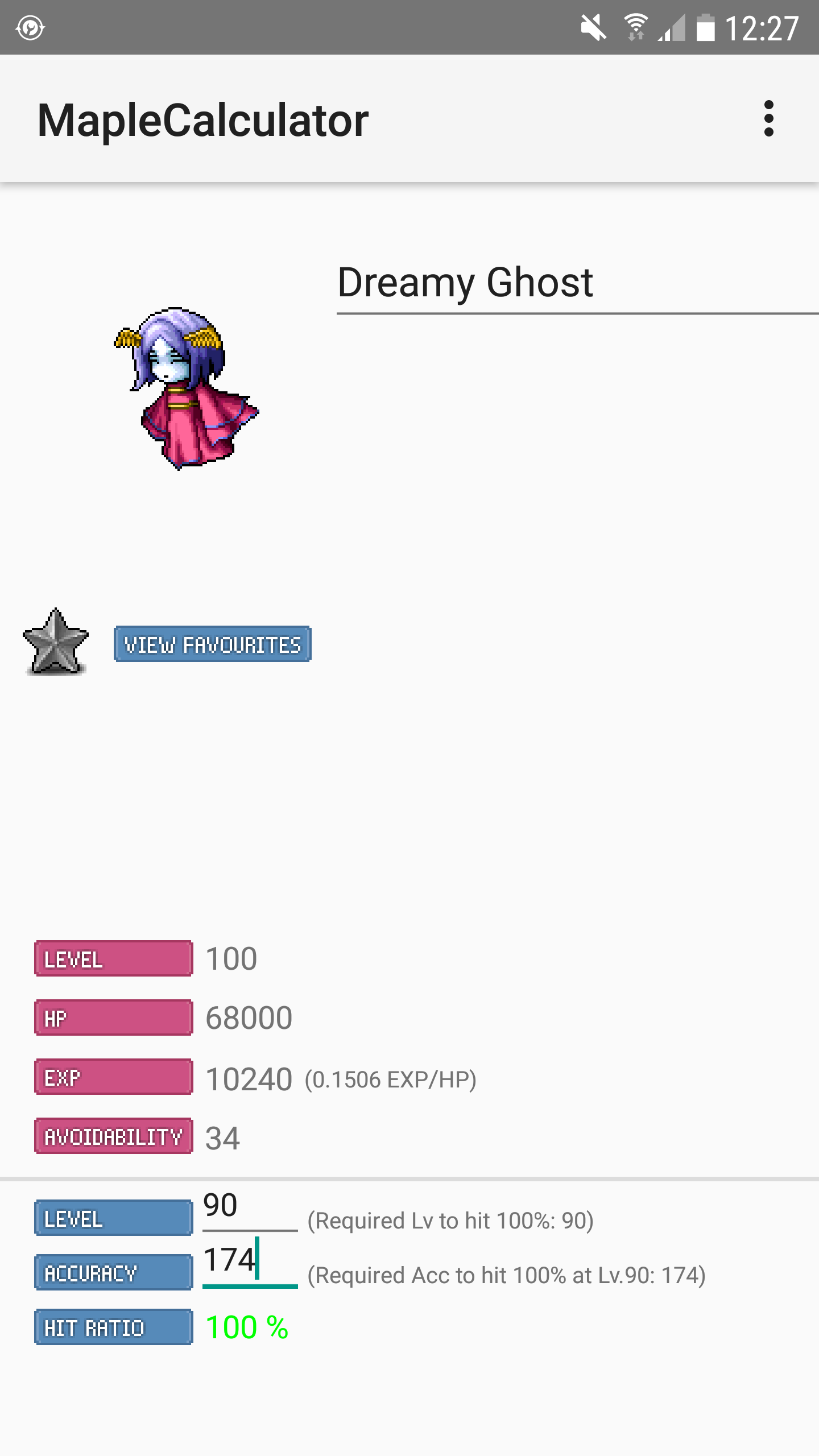Mark monster as favourite with star

56,642
